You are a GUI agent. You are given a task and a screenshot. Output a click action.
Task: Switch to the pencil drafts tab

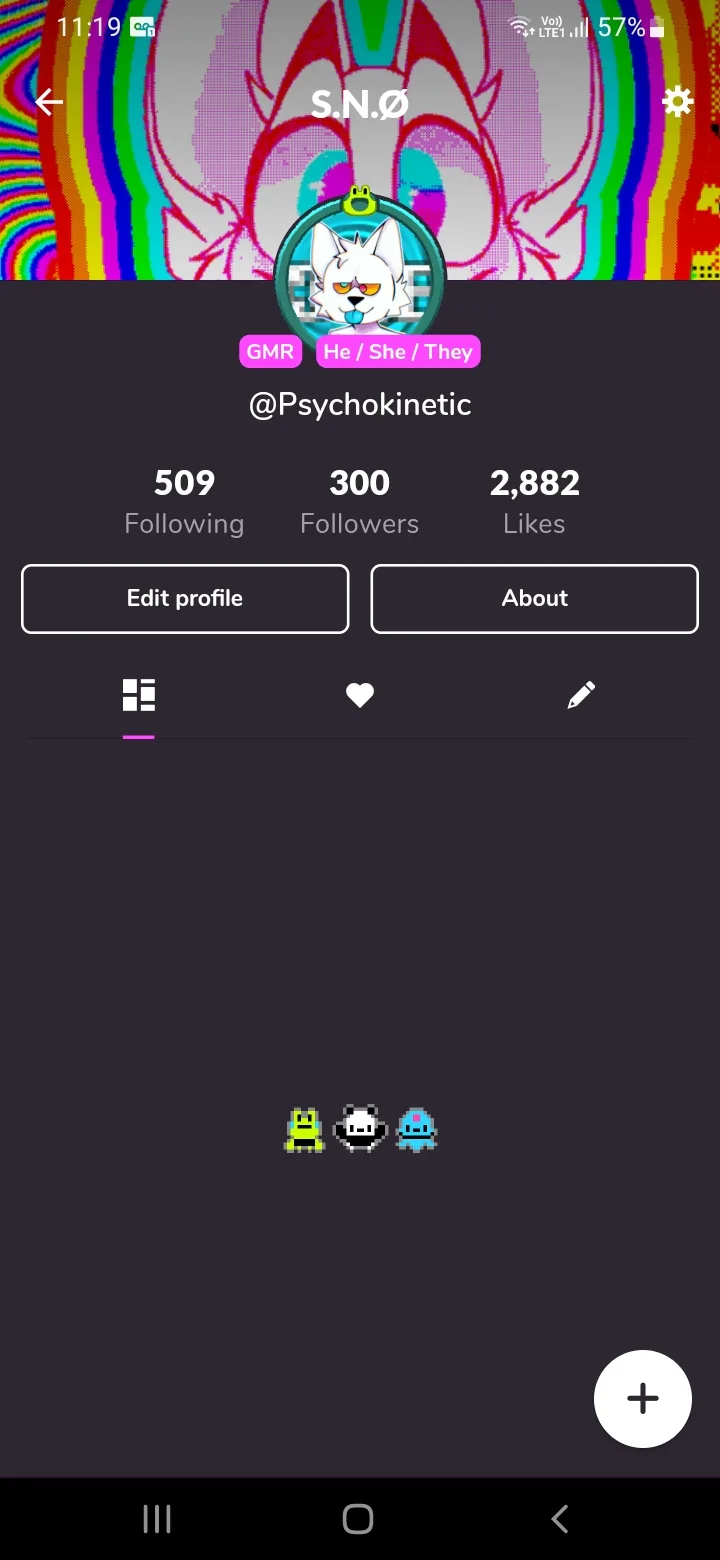pos(581,695)
